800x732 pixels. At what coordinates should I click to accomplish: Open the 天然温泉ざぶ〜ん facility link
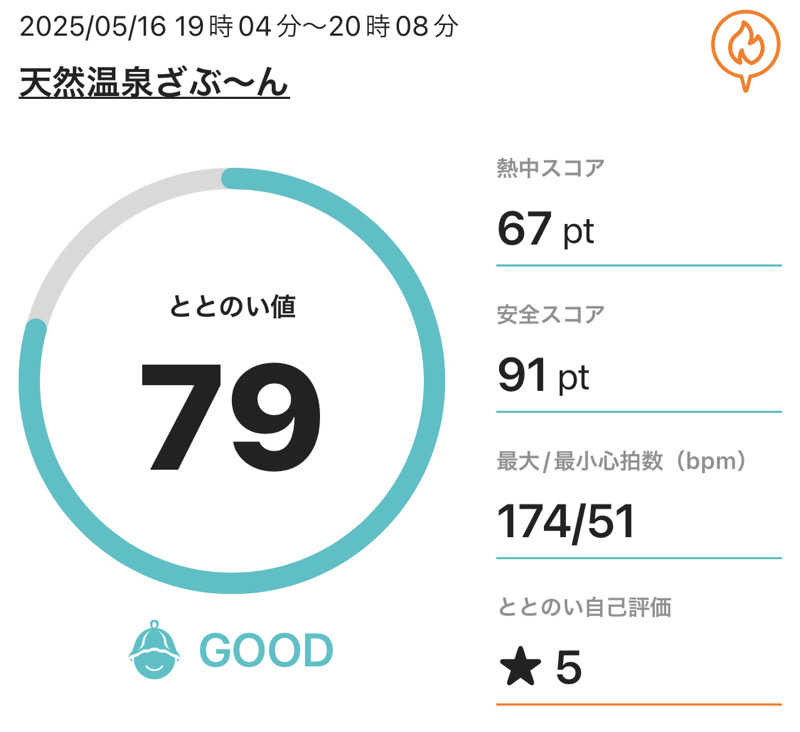click(x=154, y=83)
